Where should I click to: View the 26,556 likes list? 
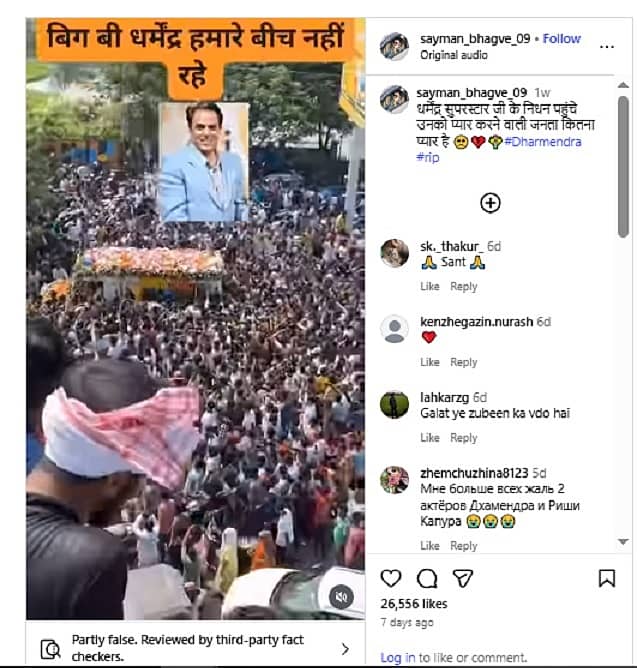click(415, 605)
